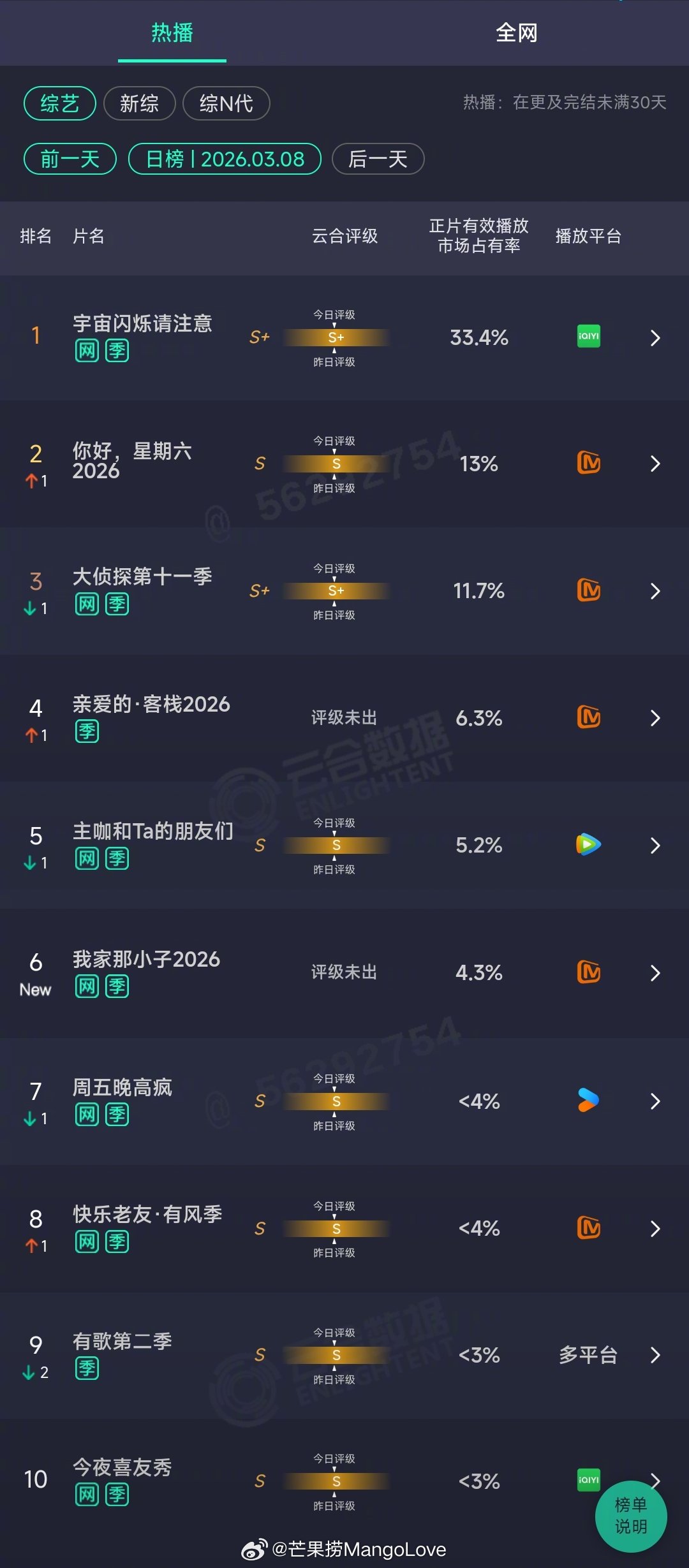The image size is (689, 1568).
Task: Select the 热播 tab
Action: (x=171, y=33)
